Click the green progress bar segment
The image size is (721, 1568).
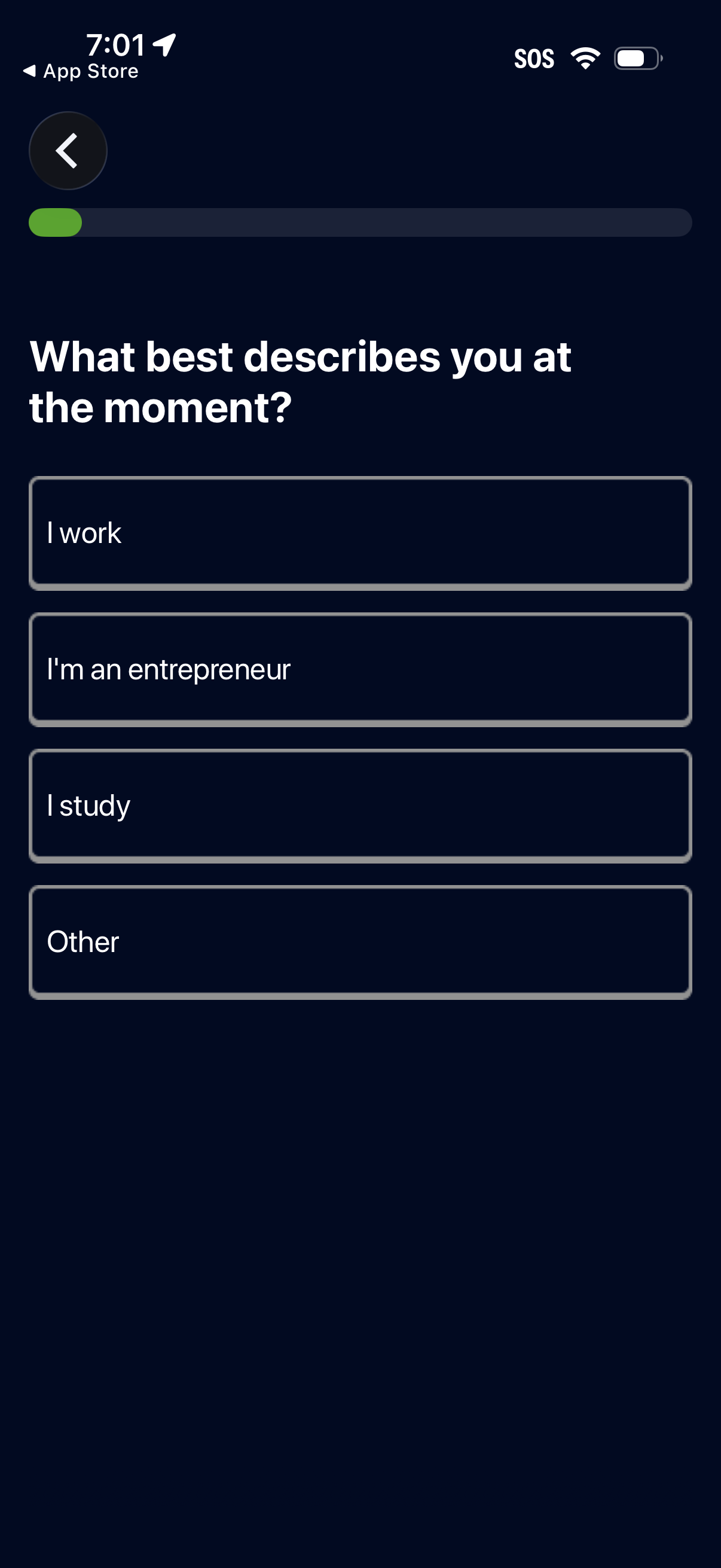[x=55, y=223]
